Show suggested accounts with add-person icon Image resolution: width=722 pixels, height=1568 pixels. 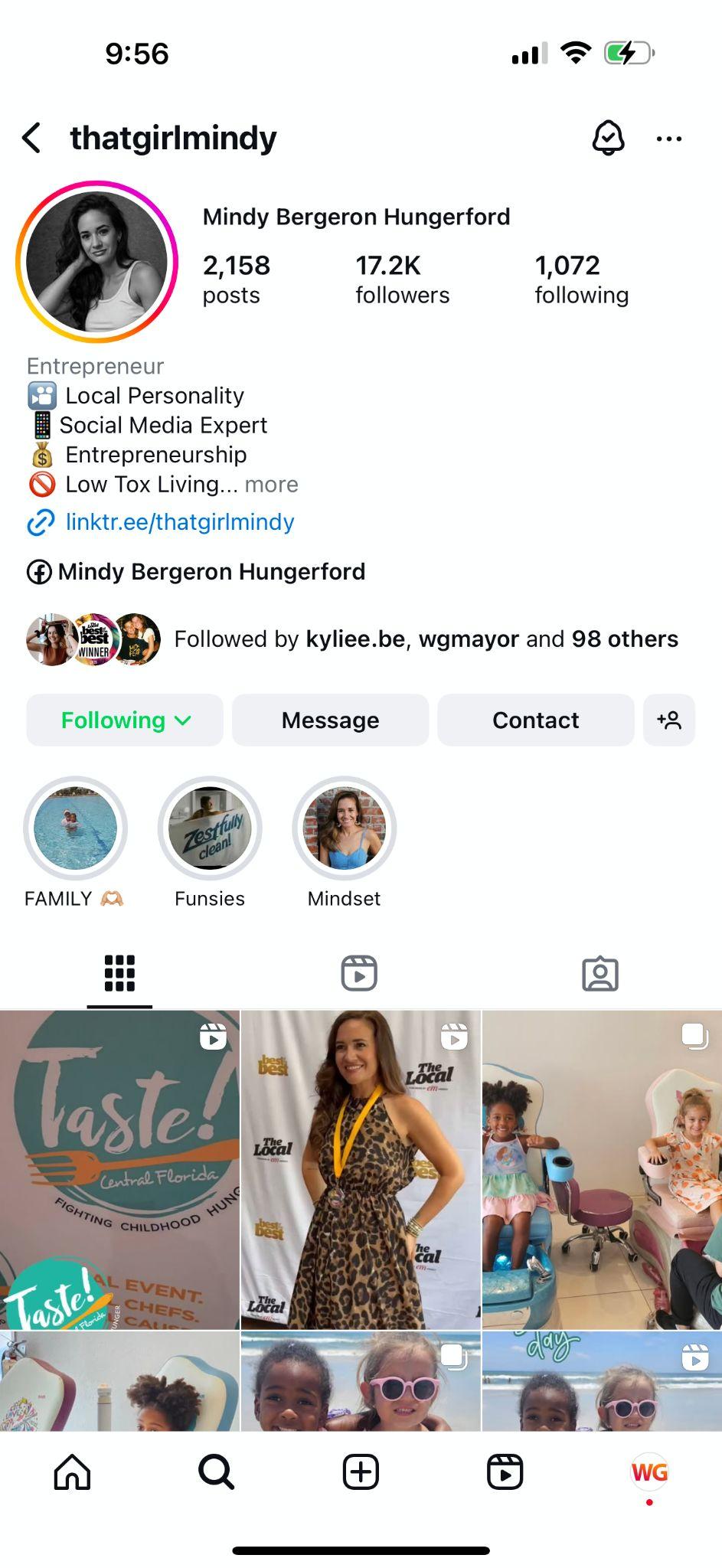(668, 720)
